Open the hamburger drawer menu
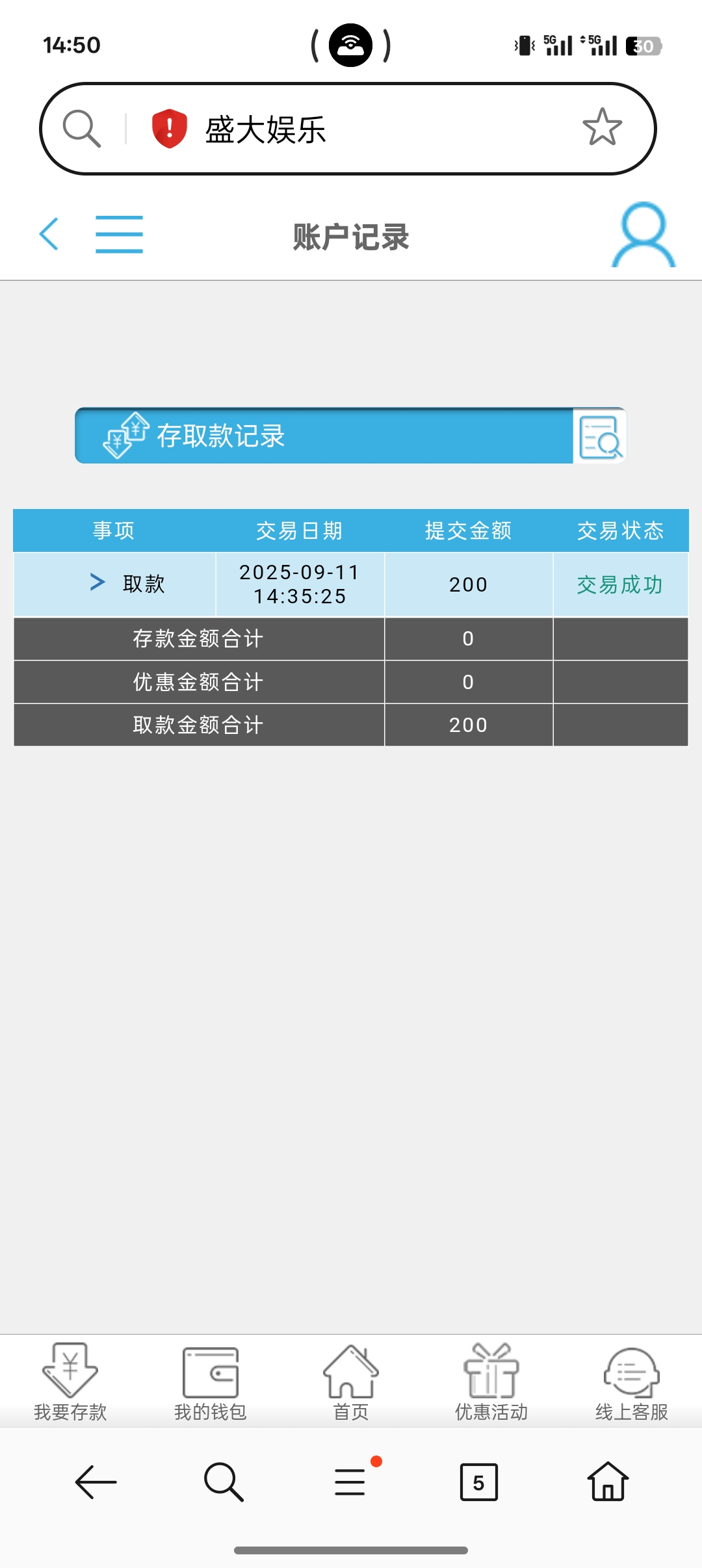The height and width of the screenshot is (1568, 702). pyautogui.click(x=119, y=235)
